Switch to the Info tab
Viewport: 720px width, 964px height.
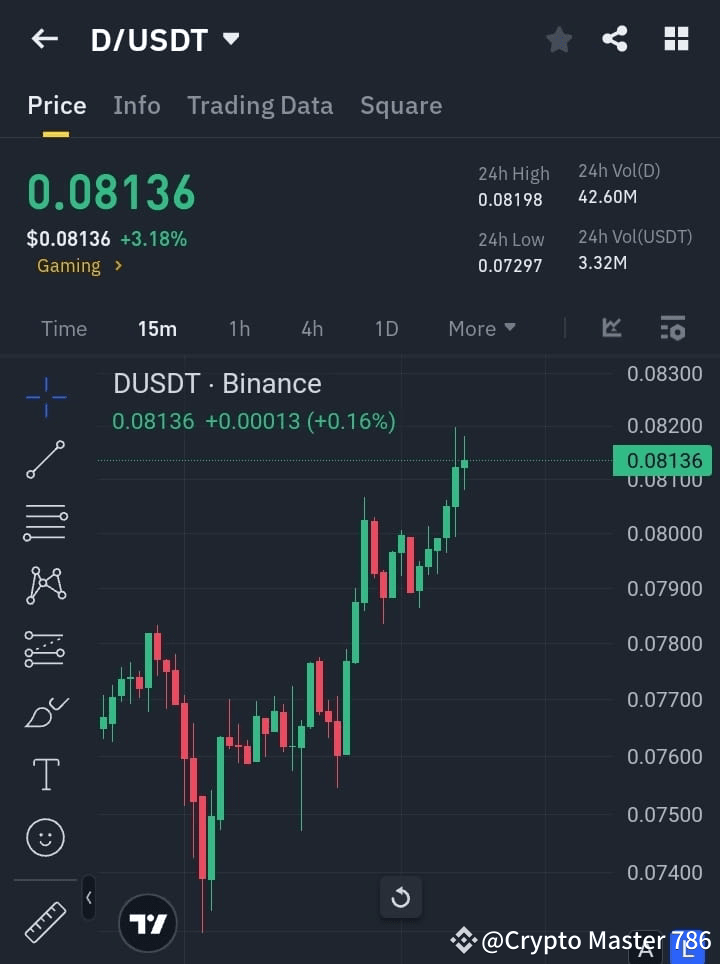[137, 105]
